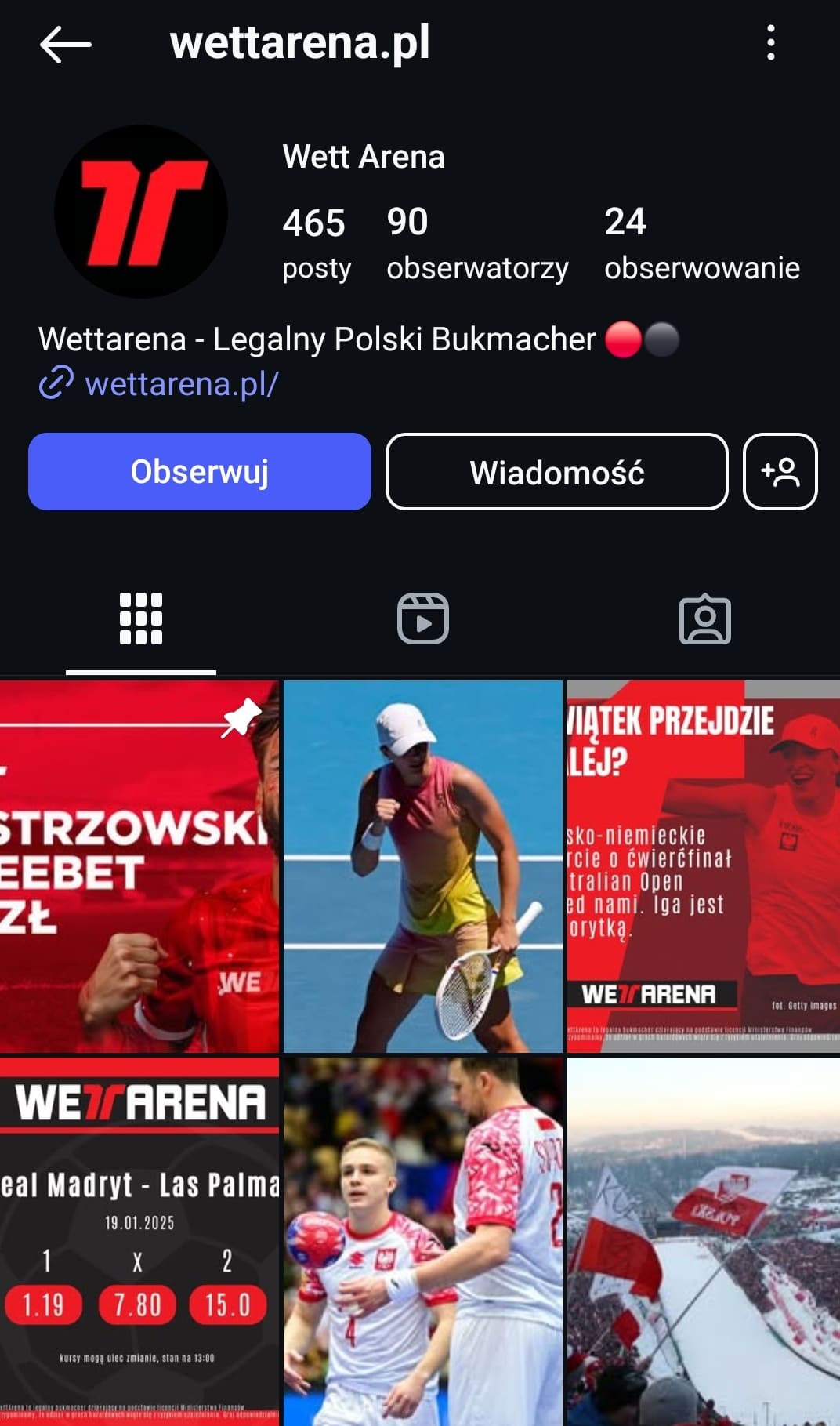The width and height of the screenshot is (840, 1426).
Task: Open the Real Madryt - Las Palmas odds post
Action: click(x=139, y=1239)
